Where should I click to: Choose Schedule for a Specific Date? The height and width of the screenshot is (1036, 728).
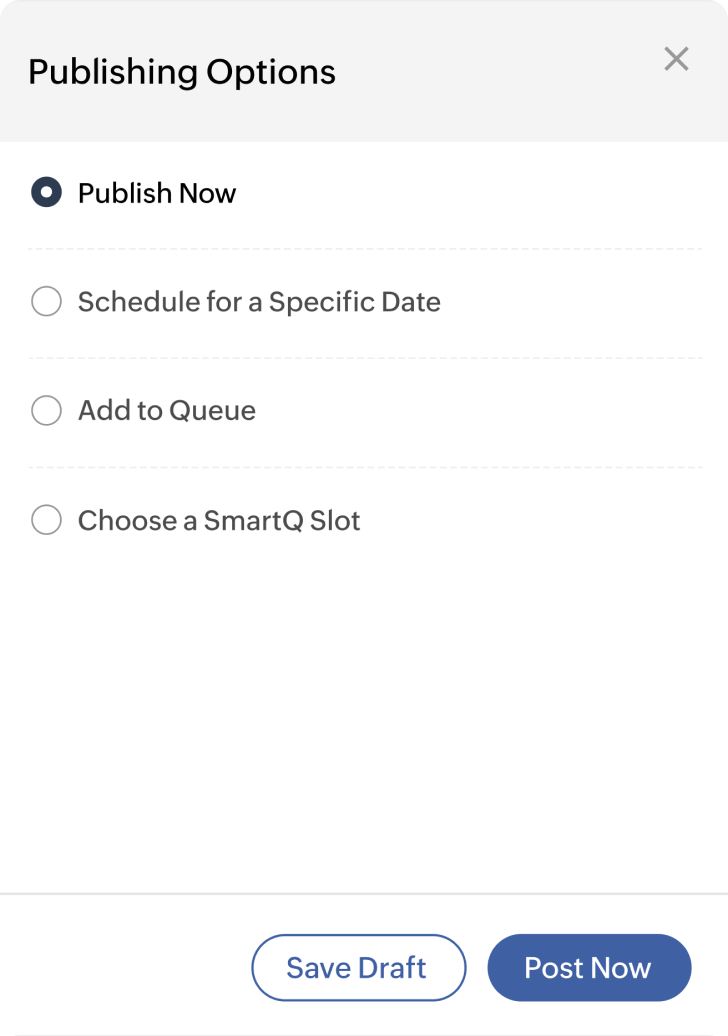click(46, 301)
